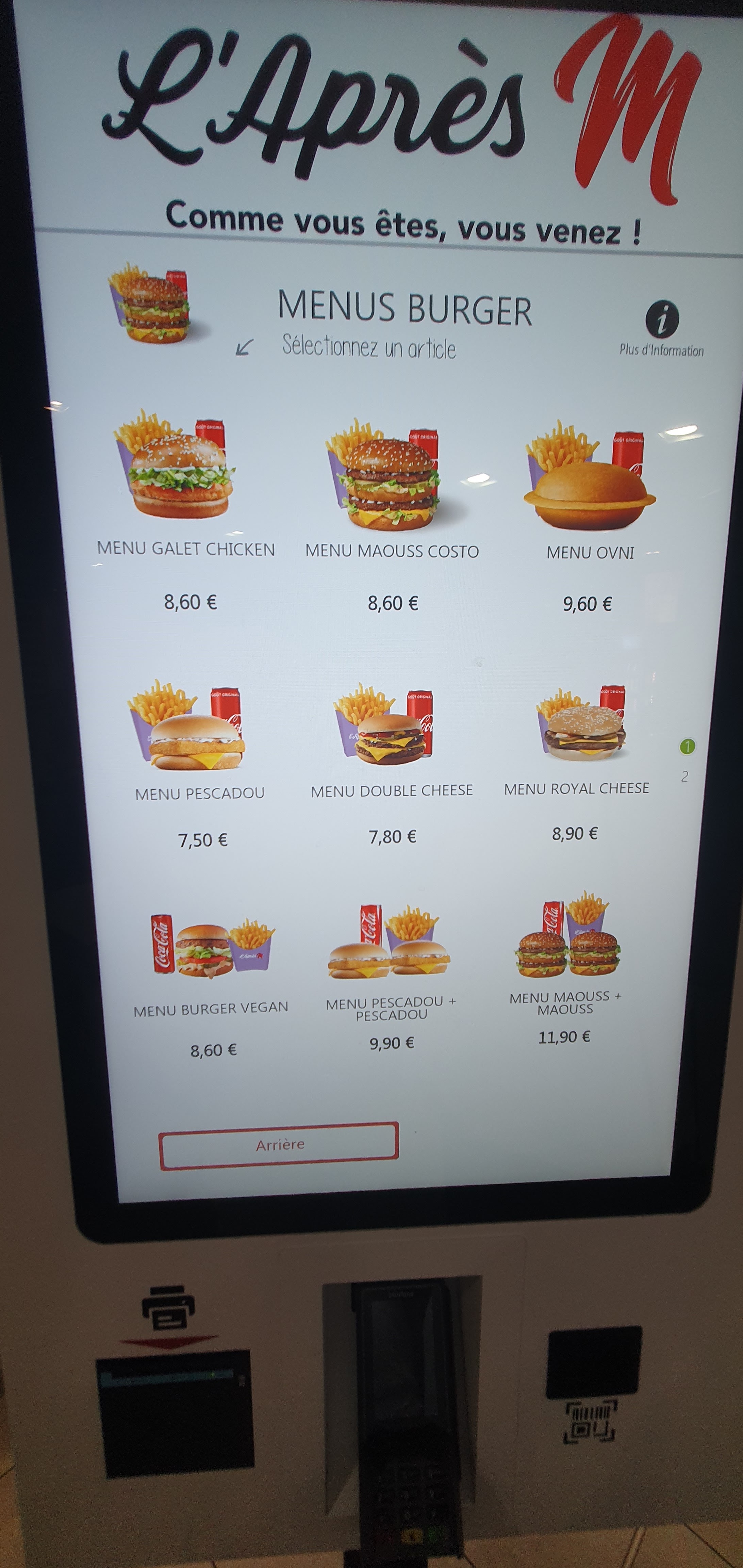
Task: Open Plus d'Information icon
Action: coord(662,320)
